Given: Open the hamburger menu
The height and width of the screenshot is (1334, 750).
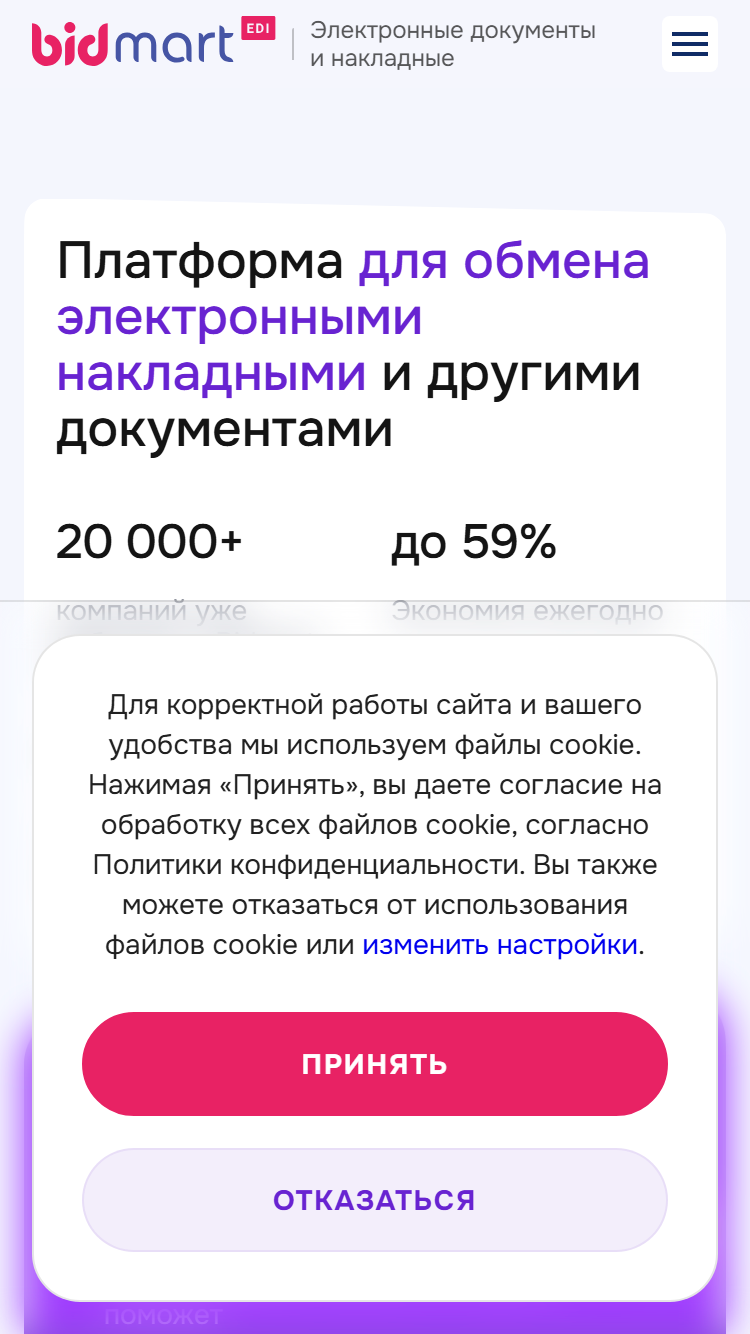Looking at the screenshot, I should point(690,44).
